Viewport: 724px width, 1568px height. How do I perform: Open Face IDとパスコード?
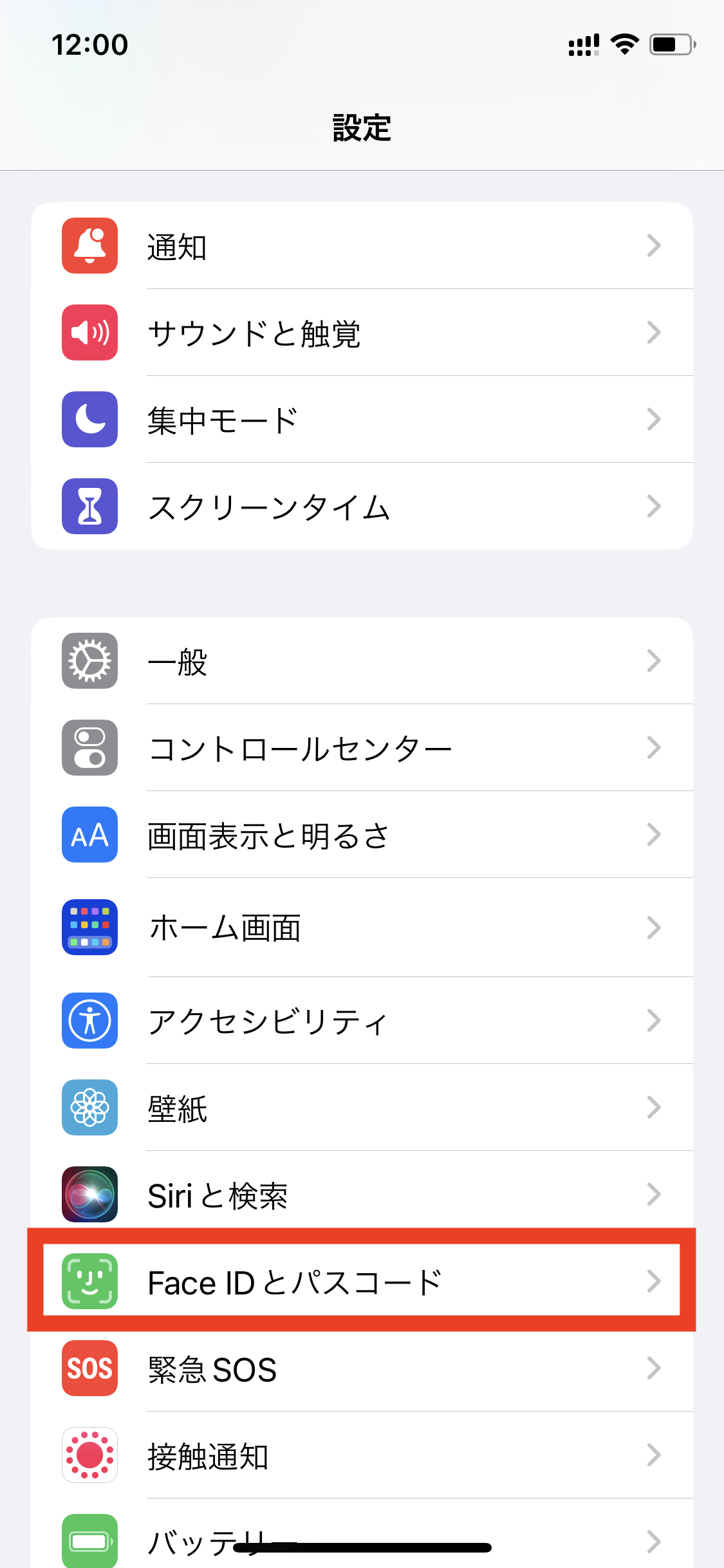(x=362, y=1281)
